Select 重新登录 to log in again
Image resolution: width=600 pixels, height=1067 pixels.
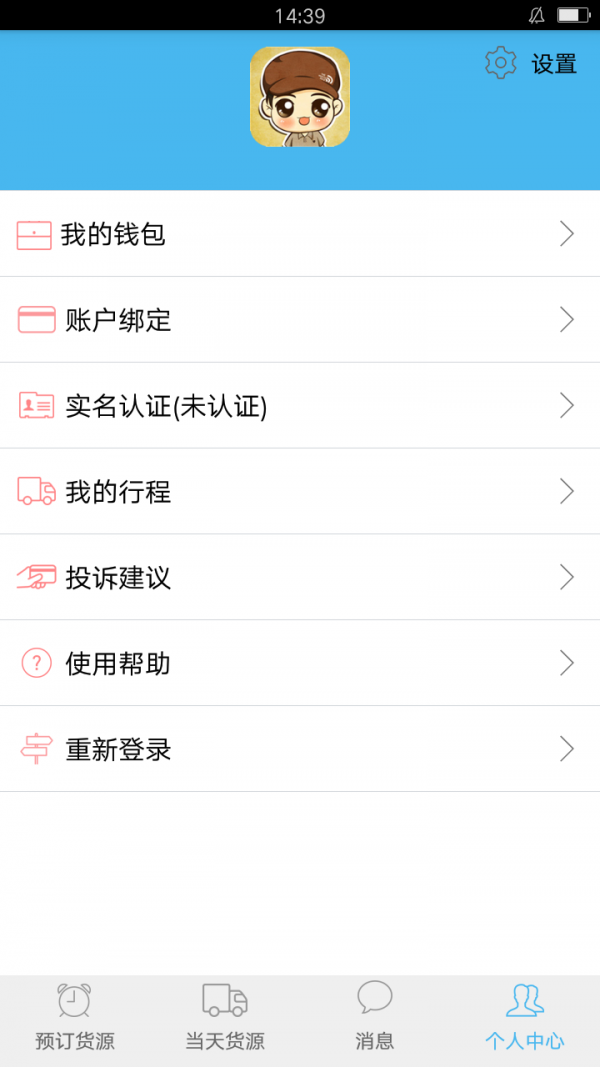300,749
